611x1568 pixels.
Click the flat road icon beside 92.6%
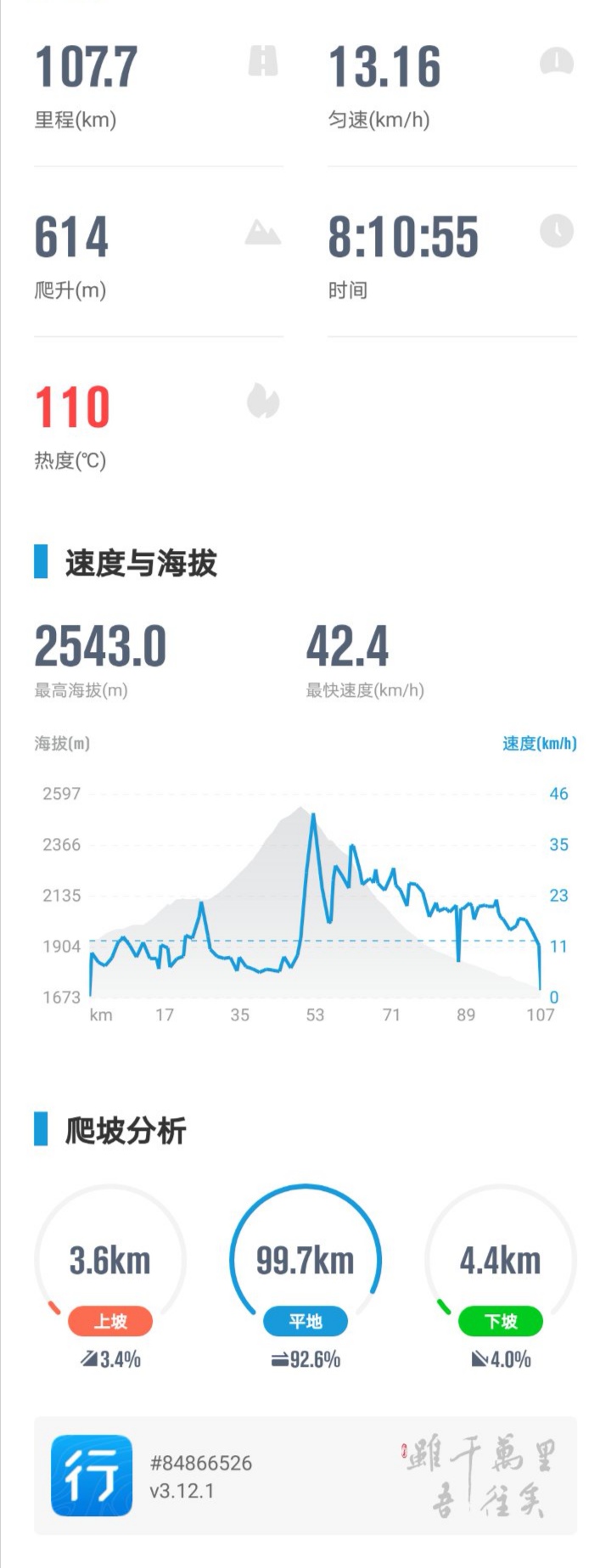278,1359
